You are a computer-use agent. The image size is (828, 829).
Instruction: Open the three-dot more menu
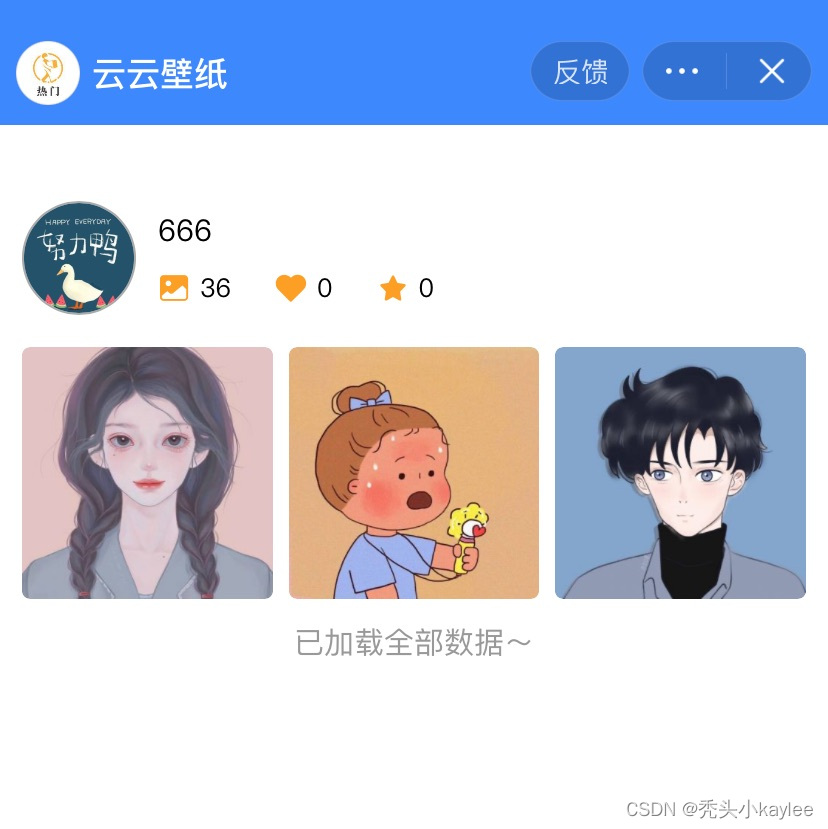click(682, 71)
